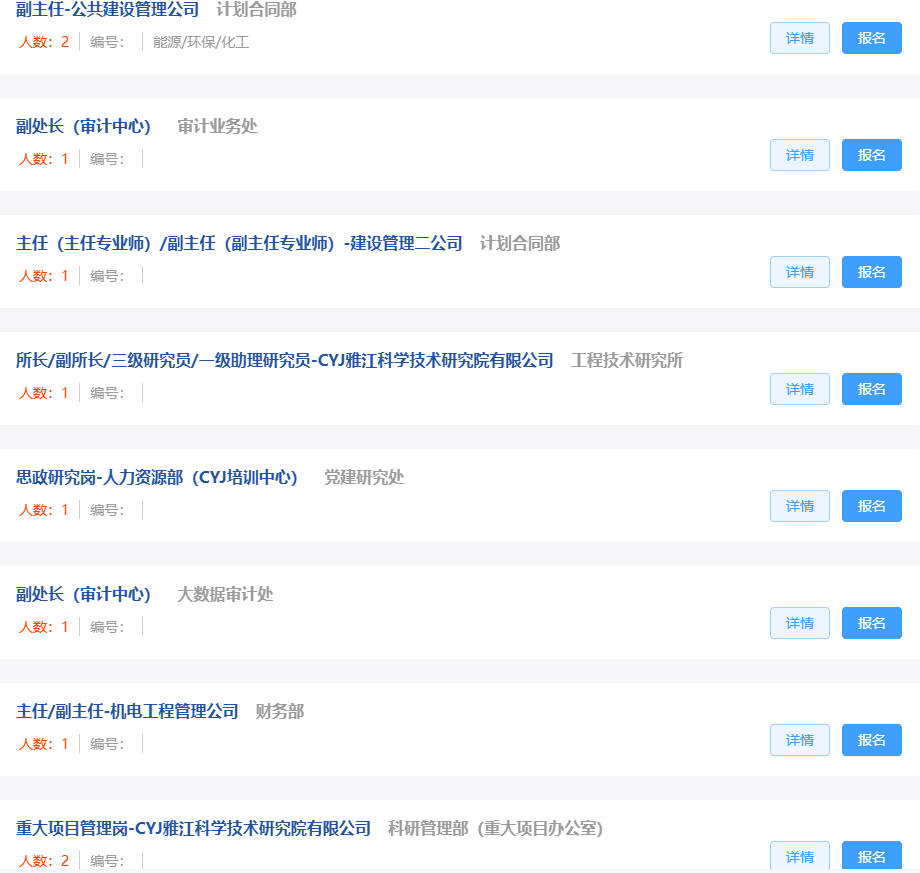The image size is (920, 873).
Task: Open job title 主任/副主任-机电工程管理公司
Action: click(x=128, y=711)
